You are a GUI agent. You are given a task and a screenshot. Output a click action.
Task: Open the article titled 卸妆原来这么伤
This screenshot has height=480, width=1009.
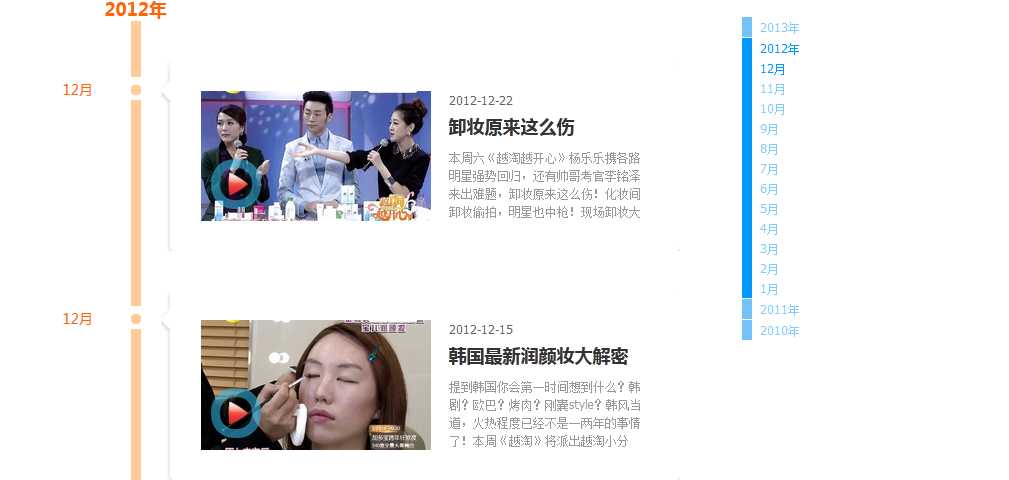(511, 128)
